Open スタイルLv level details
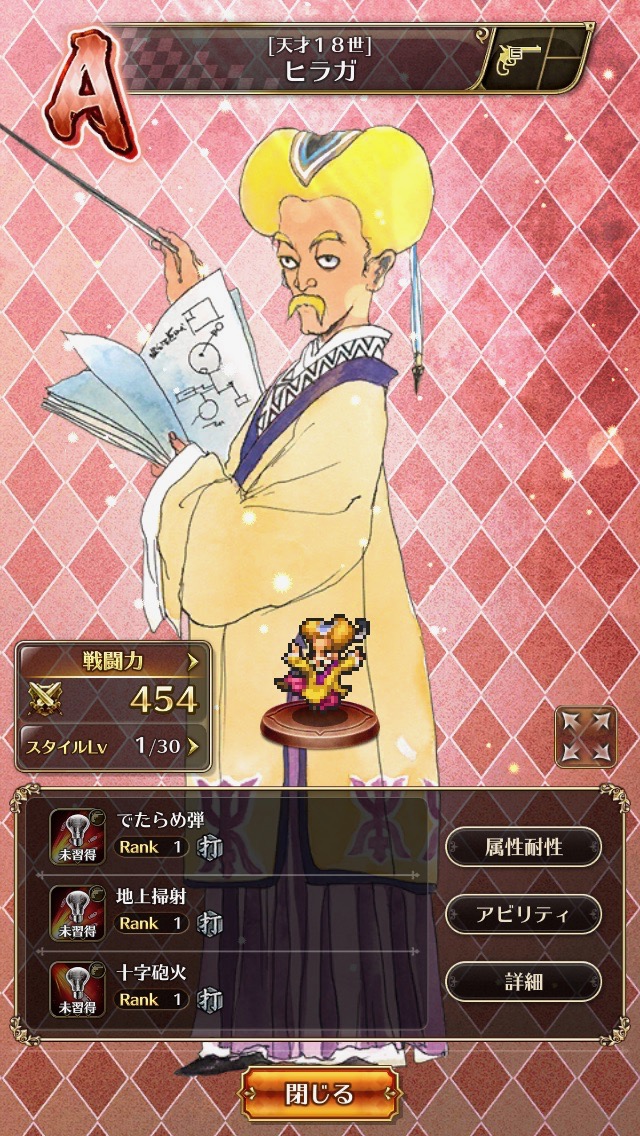 [x=112, y=745]
